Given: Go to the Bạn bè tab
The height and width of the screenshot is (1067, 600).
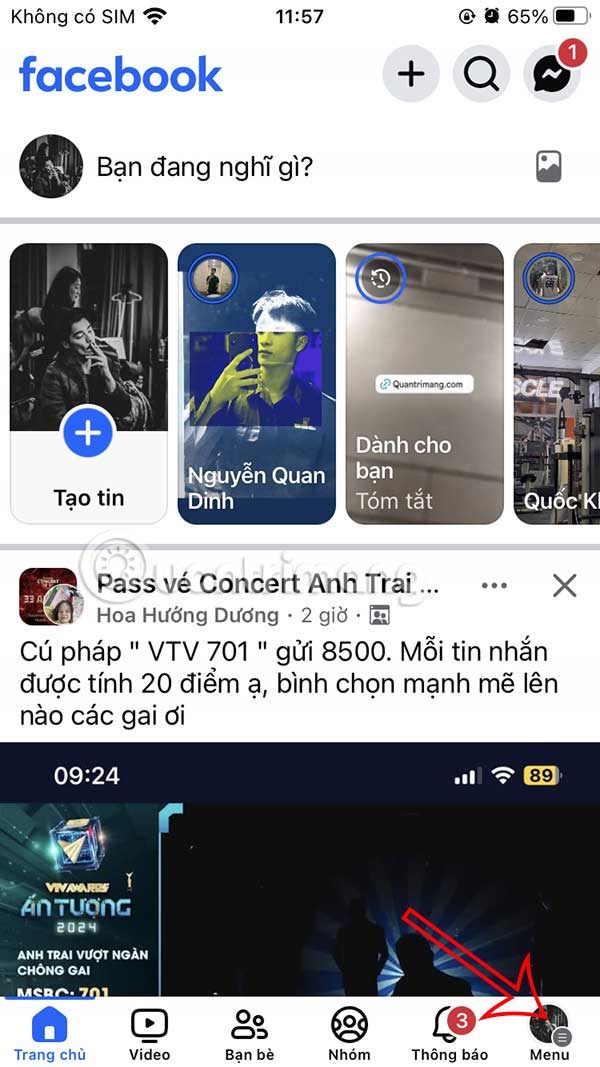Looking at the screenshot, I should tap(249, 1034).
